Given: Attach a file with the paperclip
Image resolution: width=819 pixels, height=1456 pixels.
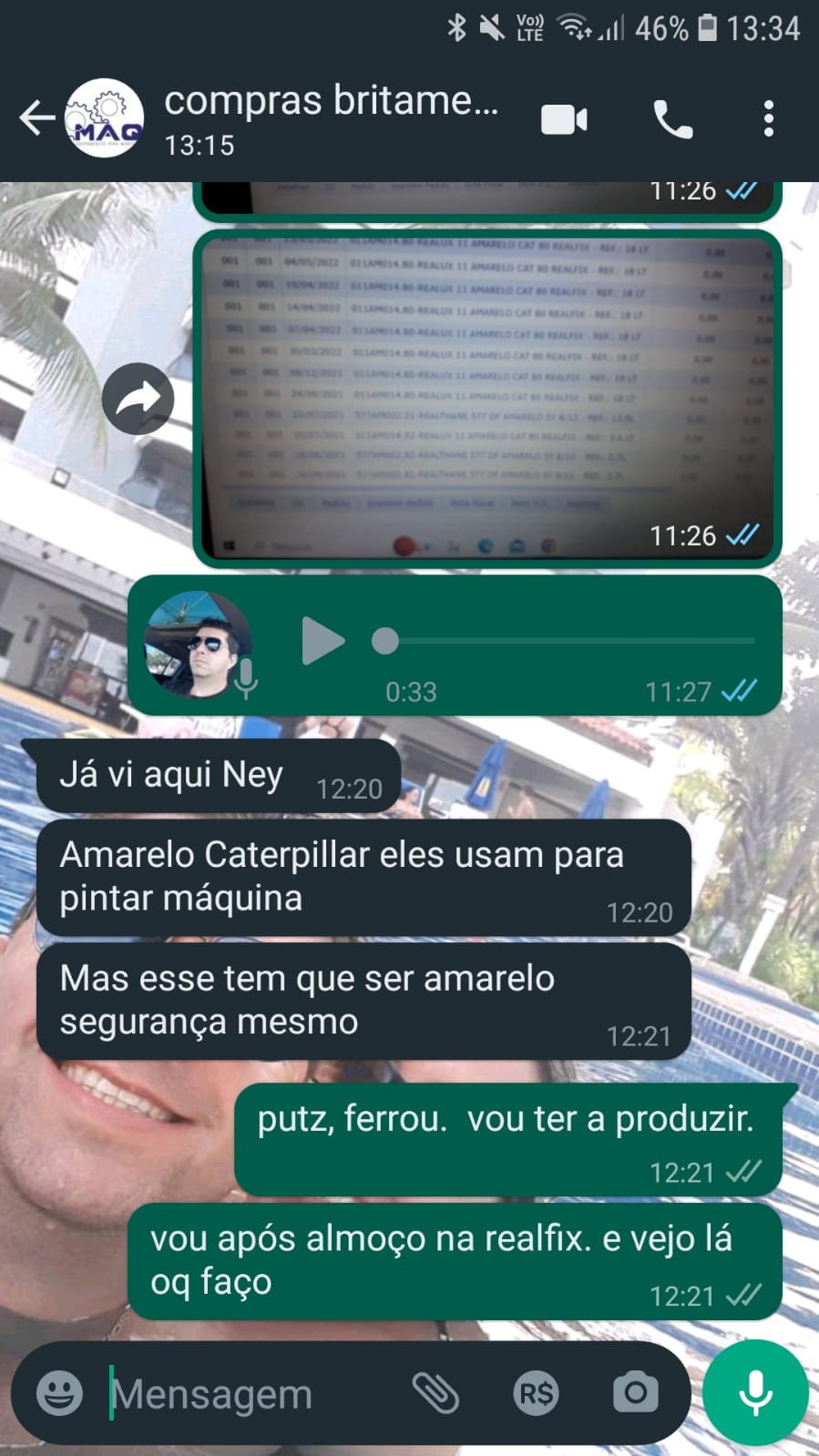Looking at the screenshot, I should [x=435, y=1393].
